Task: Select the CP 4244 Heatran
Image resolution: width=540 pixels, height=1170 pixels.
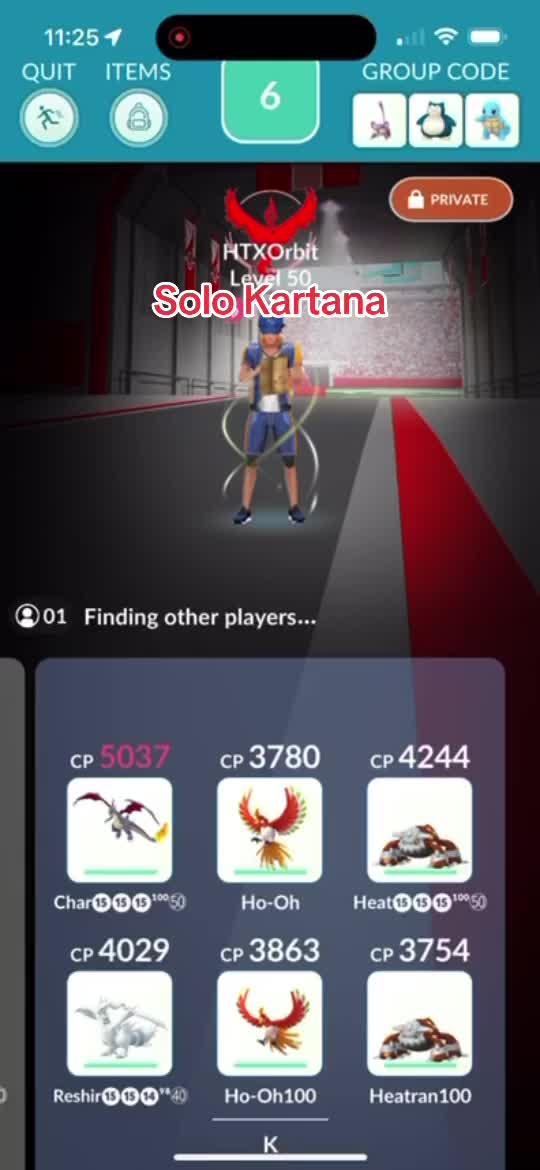Action: [x=419, y=830]
